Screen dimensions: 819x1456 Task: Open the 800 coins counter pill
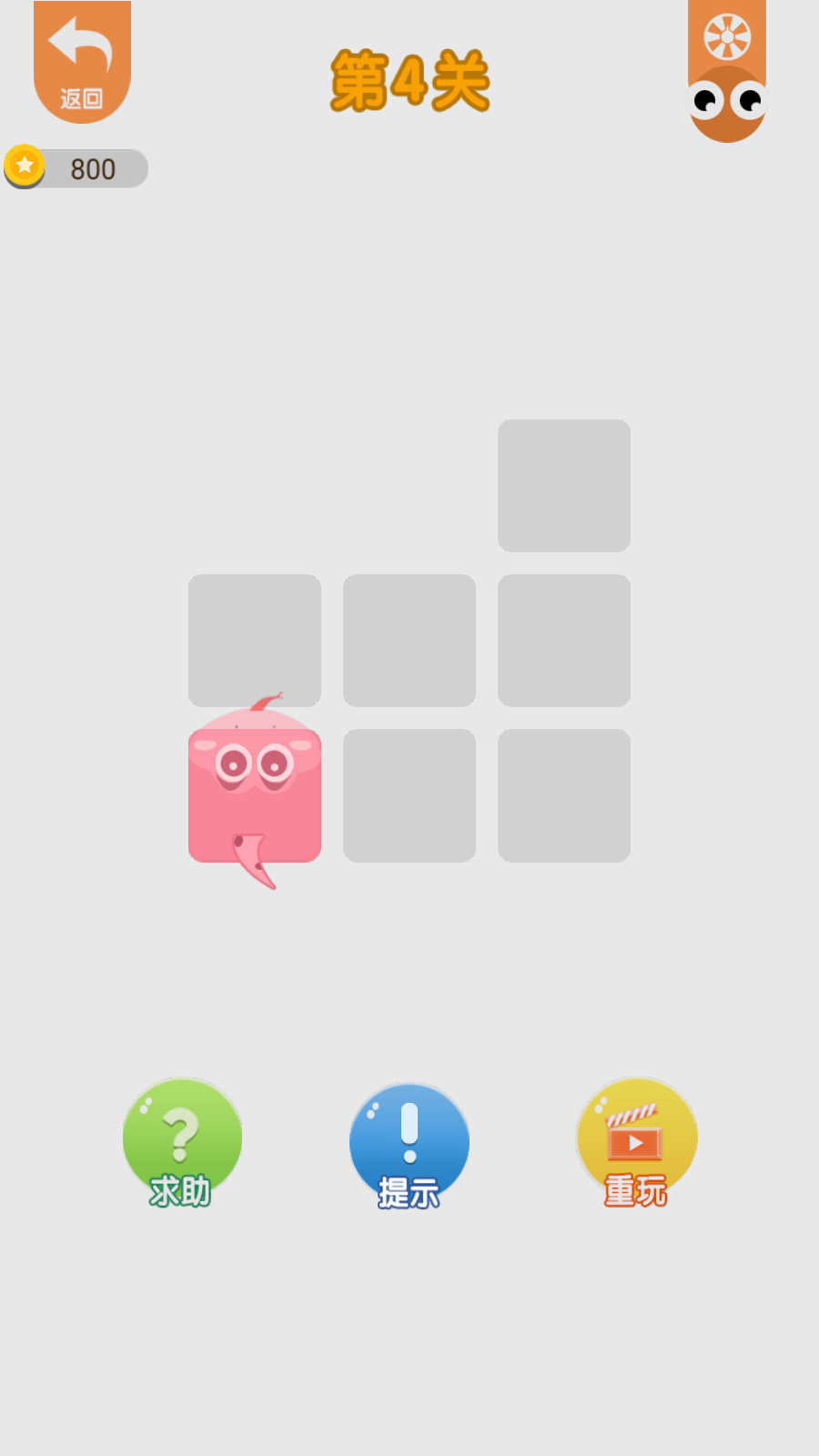[76, 168]
